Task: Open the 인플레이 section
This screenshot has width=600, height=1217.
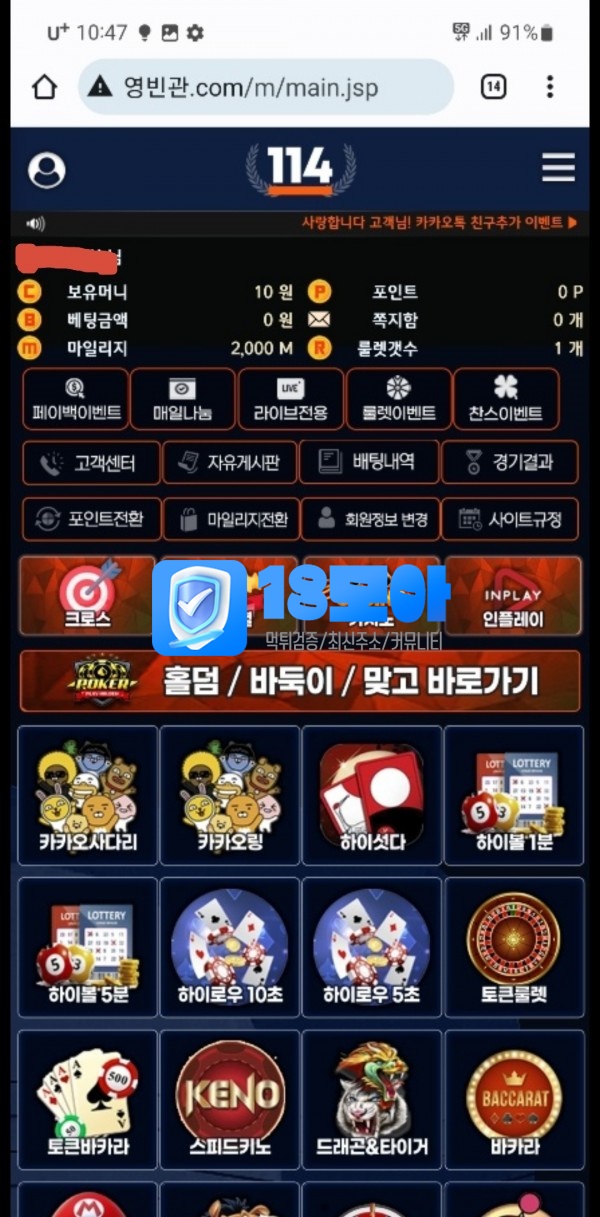Action: [513, 598]
